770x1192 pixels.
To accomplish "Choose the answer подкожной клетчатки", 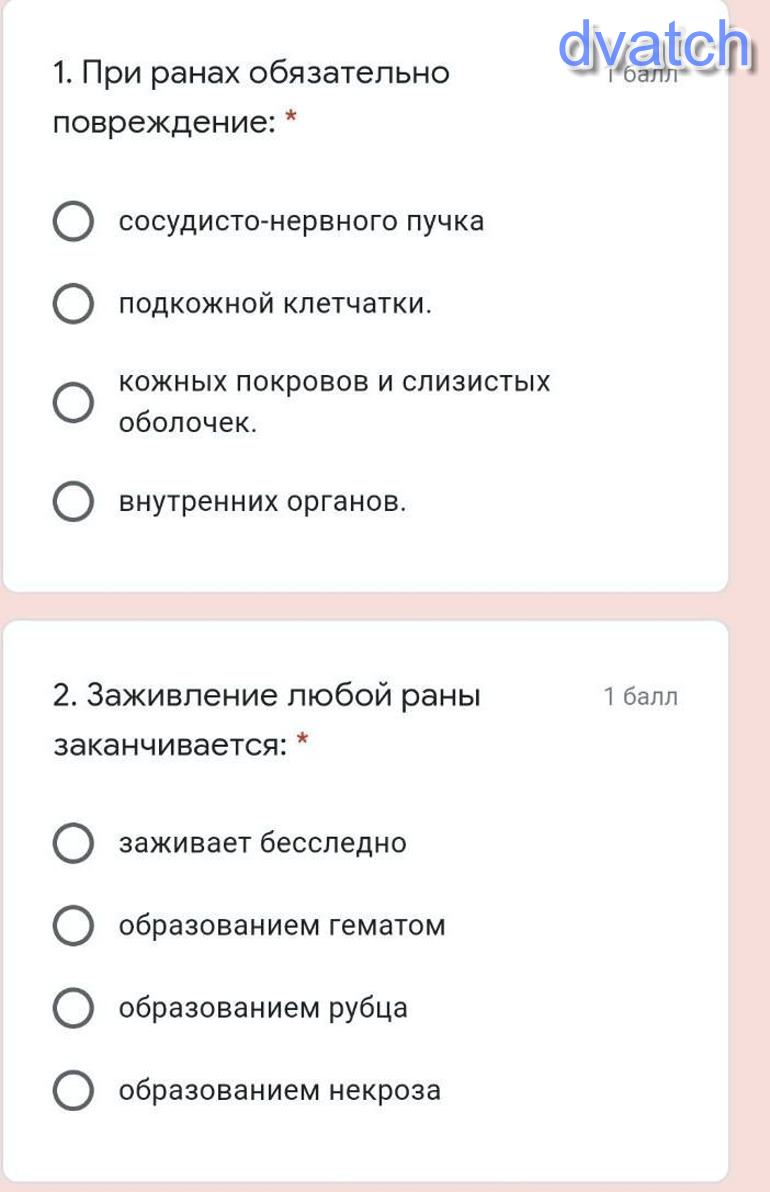I will [x=73, y=304].
